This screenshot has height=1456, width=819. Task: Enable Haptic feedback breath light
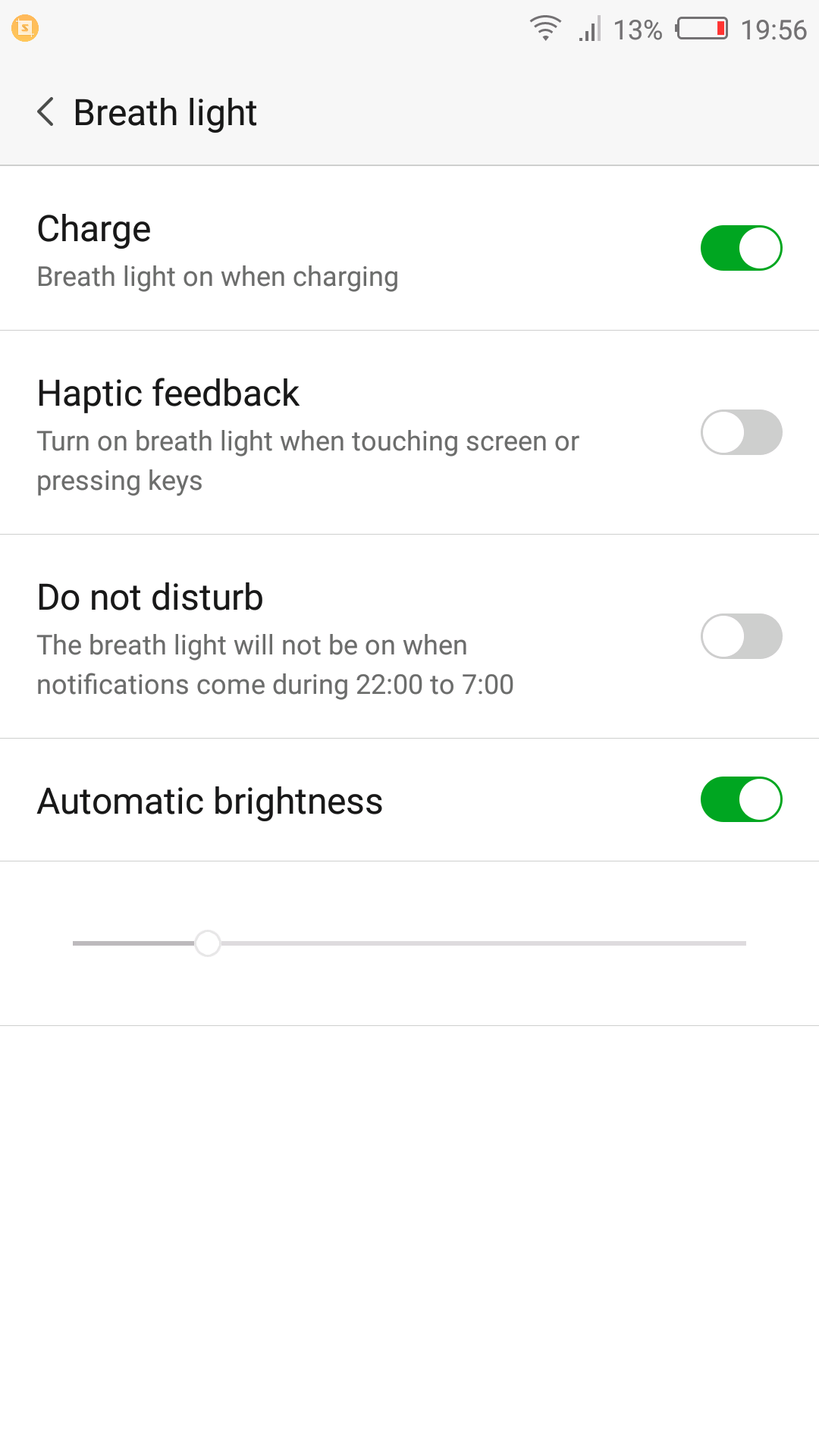point(741,432)
